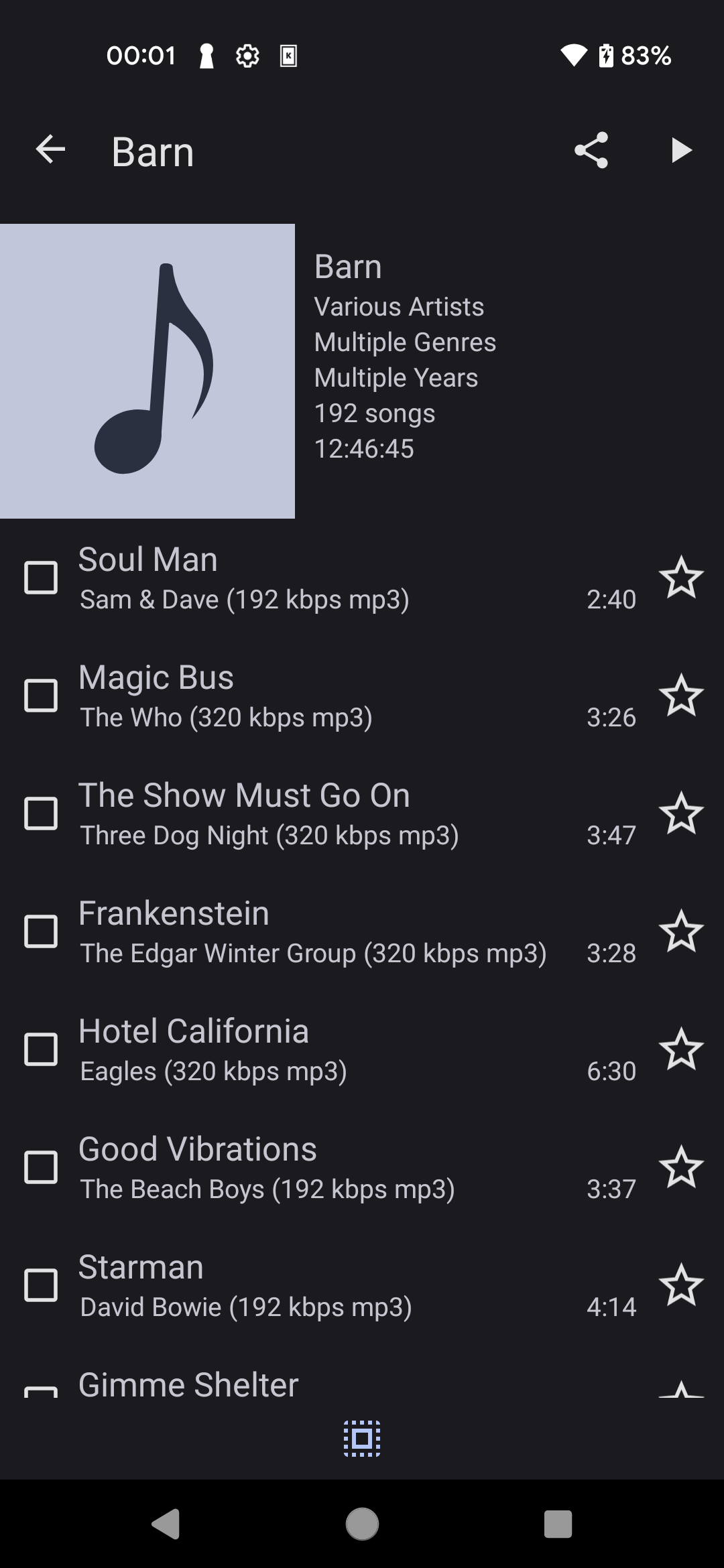Star the song Soul Man
724x1568 pixels.
681,578
